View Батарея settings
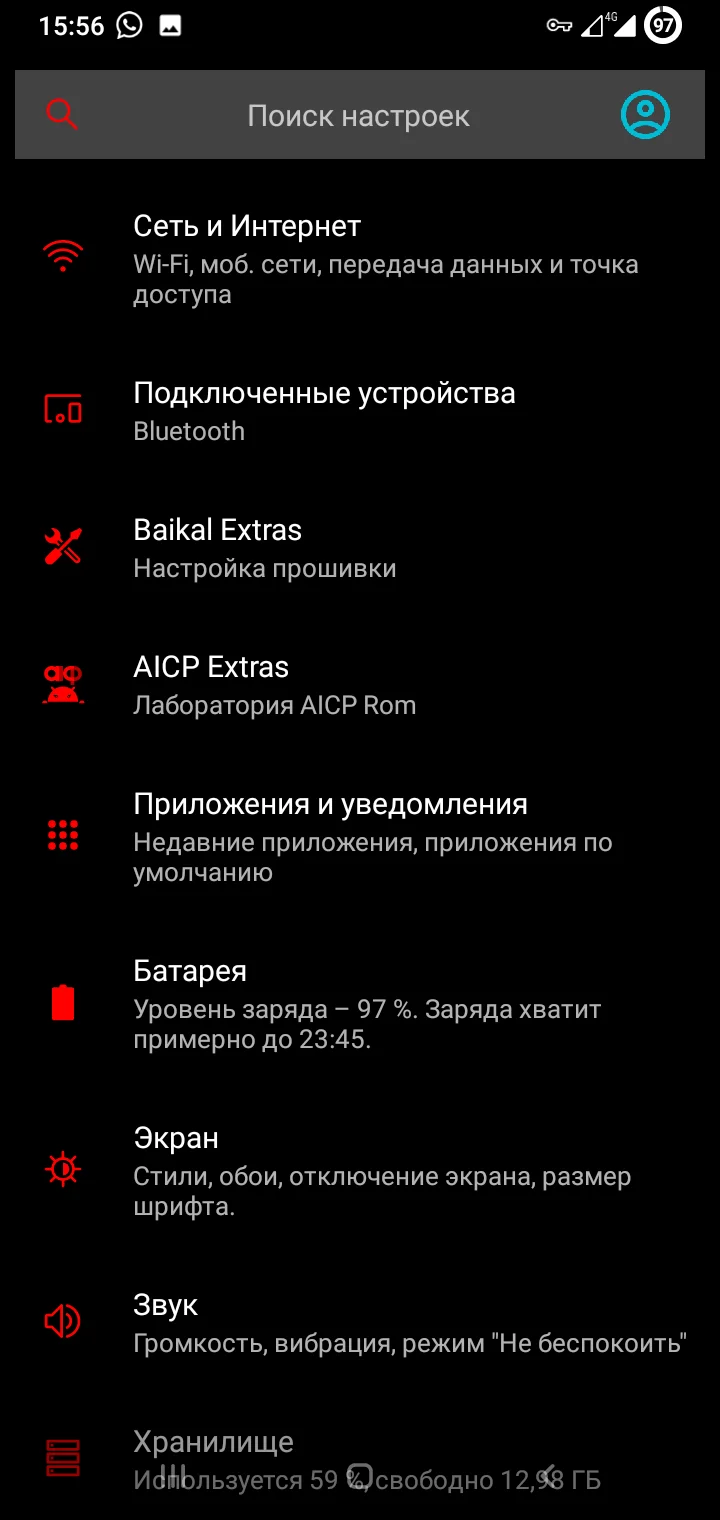Viewport: 720px width, 1520px height. [x=360, y=1004]
